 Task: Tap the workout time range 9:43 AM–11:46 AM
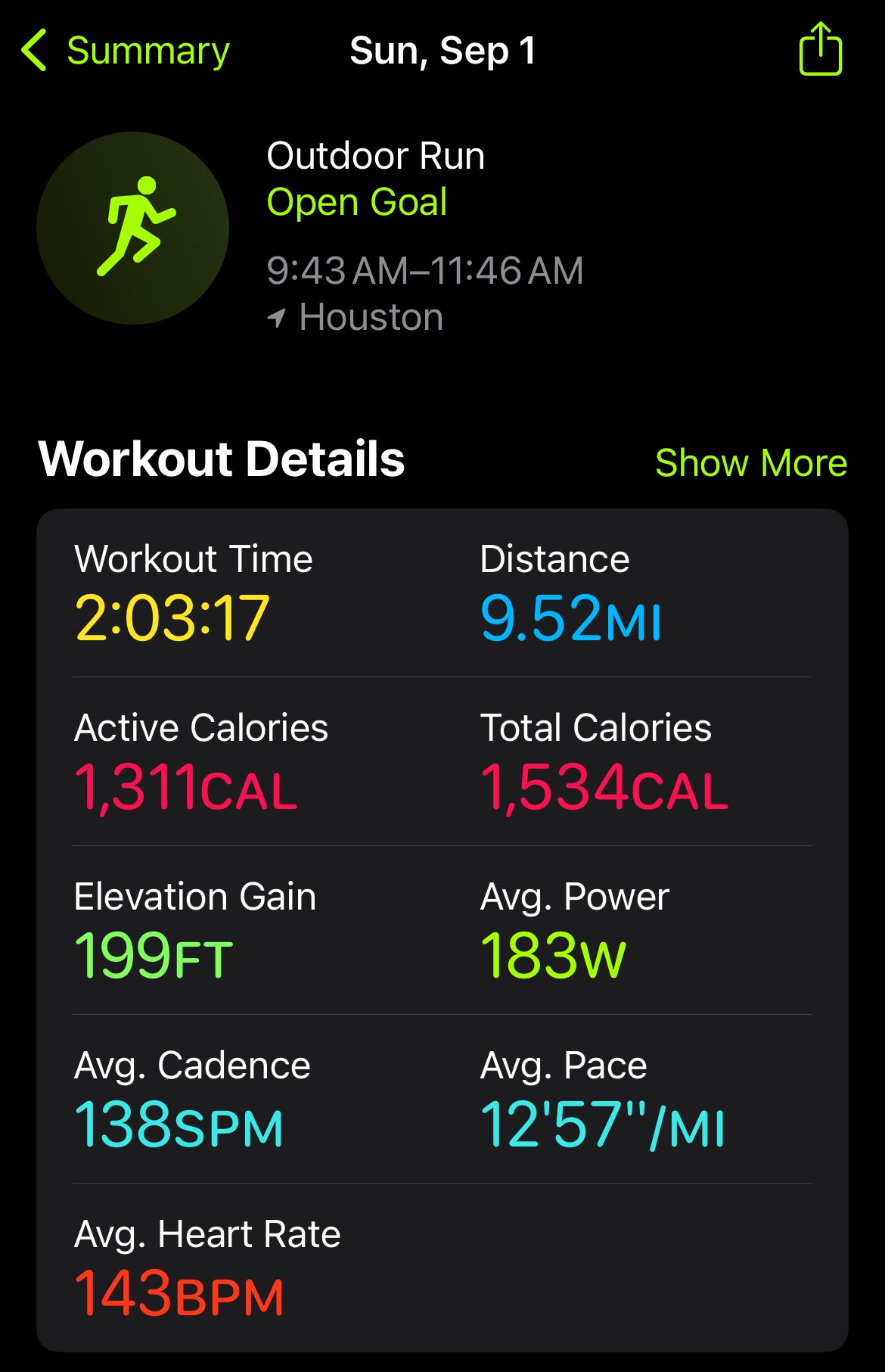[424, 269]
